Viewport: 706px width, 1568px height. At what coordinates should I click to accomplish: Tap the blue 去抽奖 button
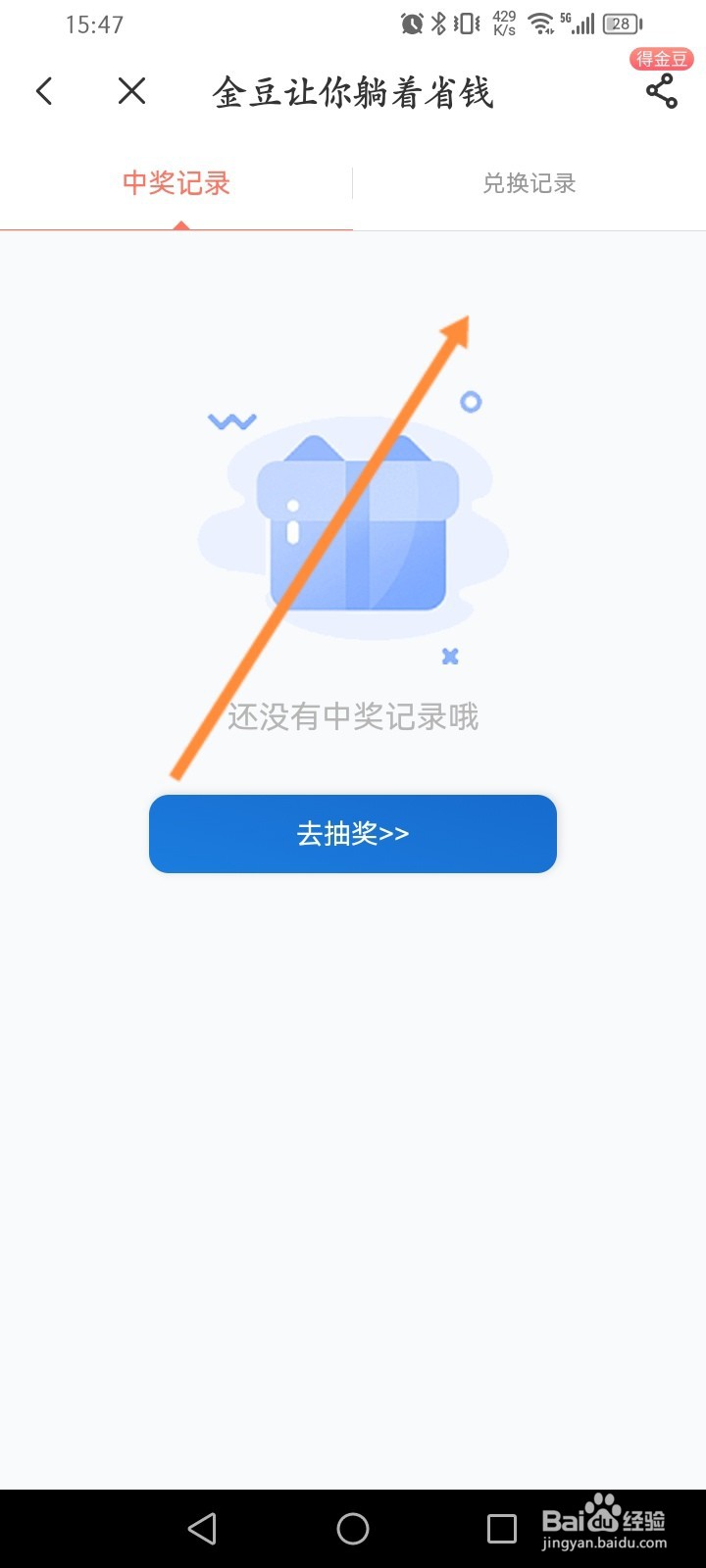point(353,834)
